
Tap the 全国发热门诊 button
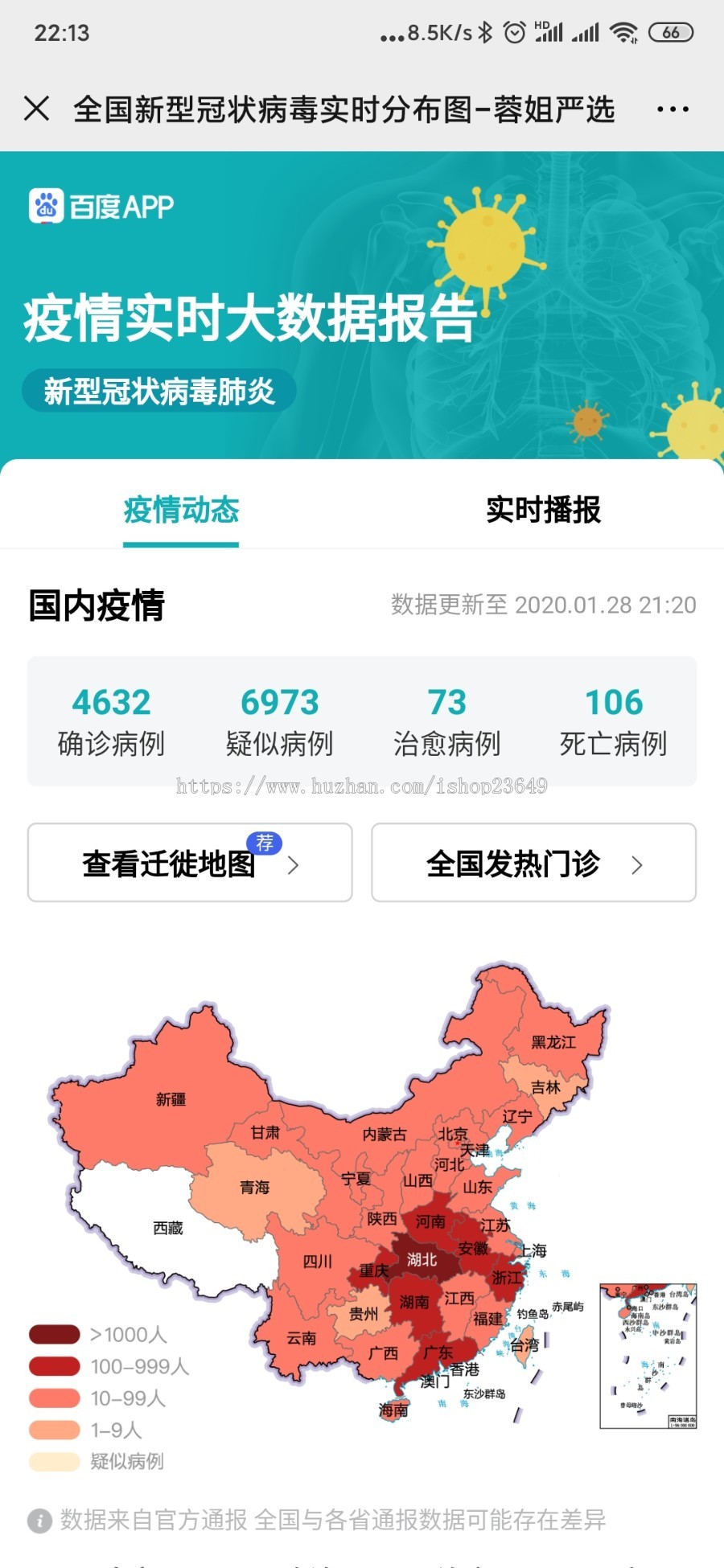515,862
